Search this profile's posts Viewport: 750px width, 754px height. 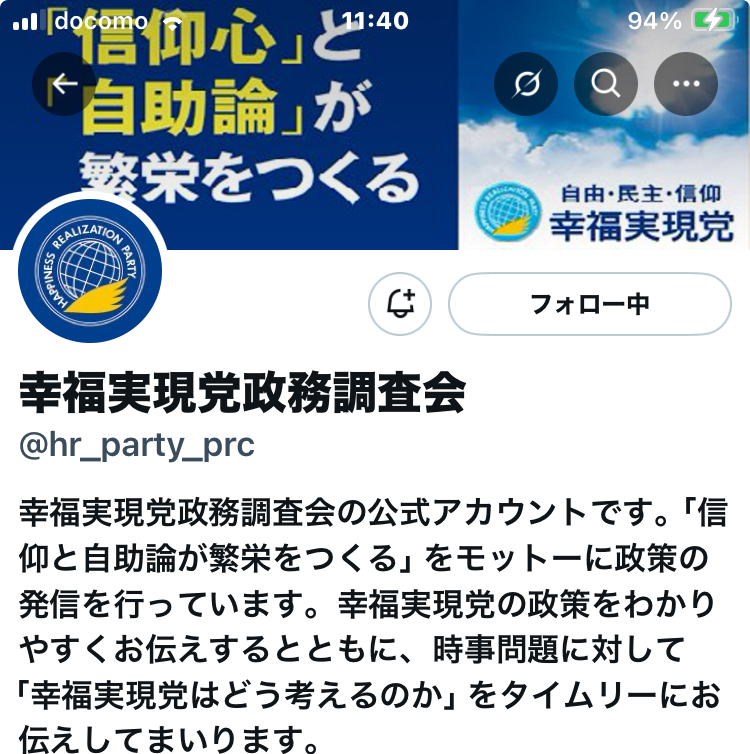coord(606,84)
